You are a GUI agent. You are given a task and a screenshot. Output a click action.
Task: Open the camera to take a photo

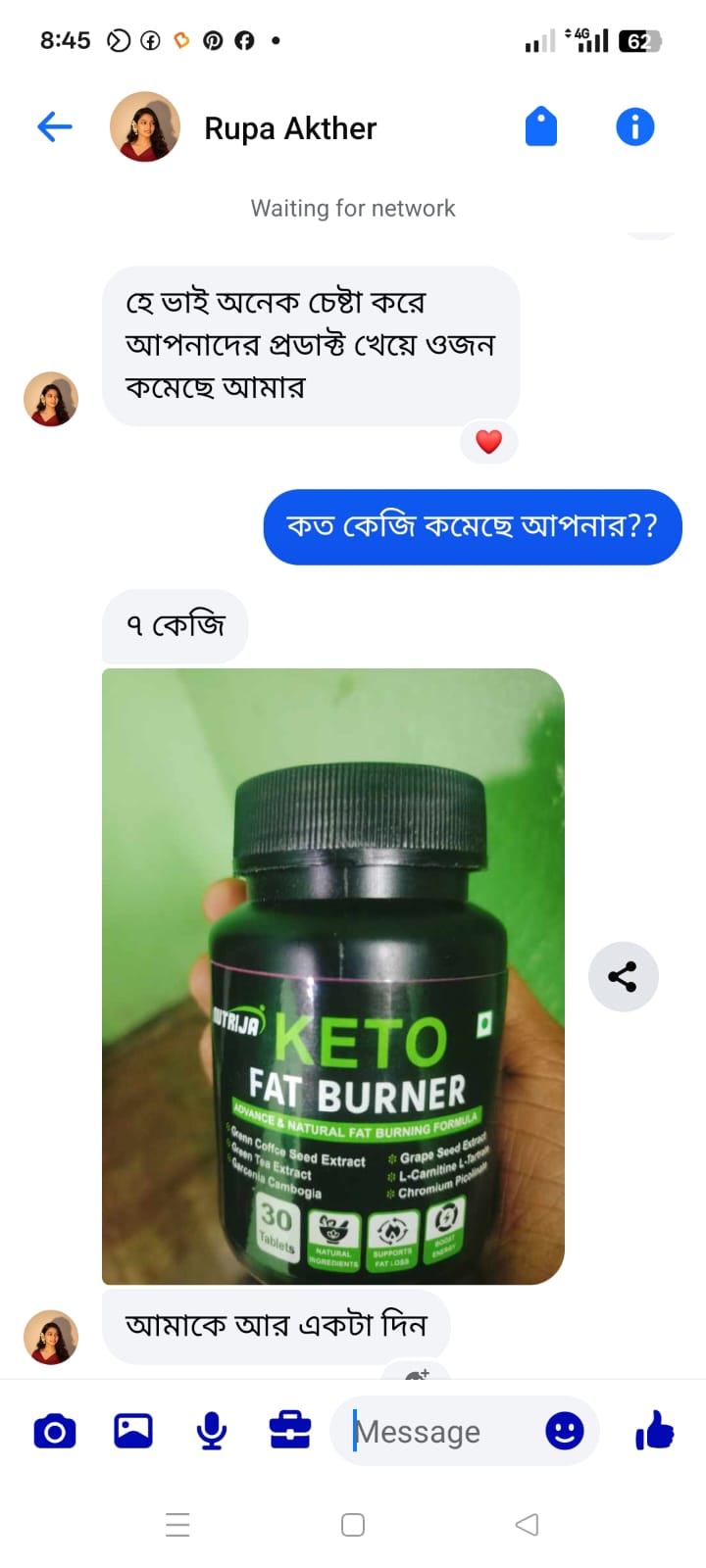(55, 1432)
